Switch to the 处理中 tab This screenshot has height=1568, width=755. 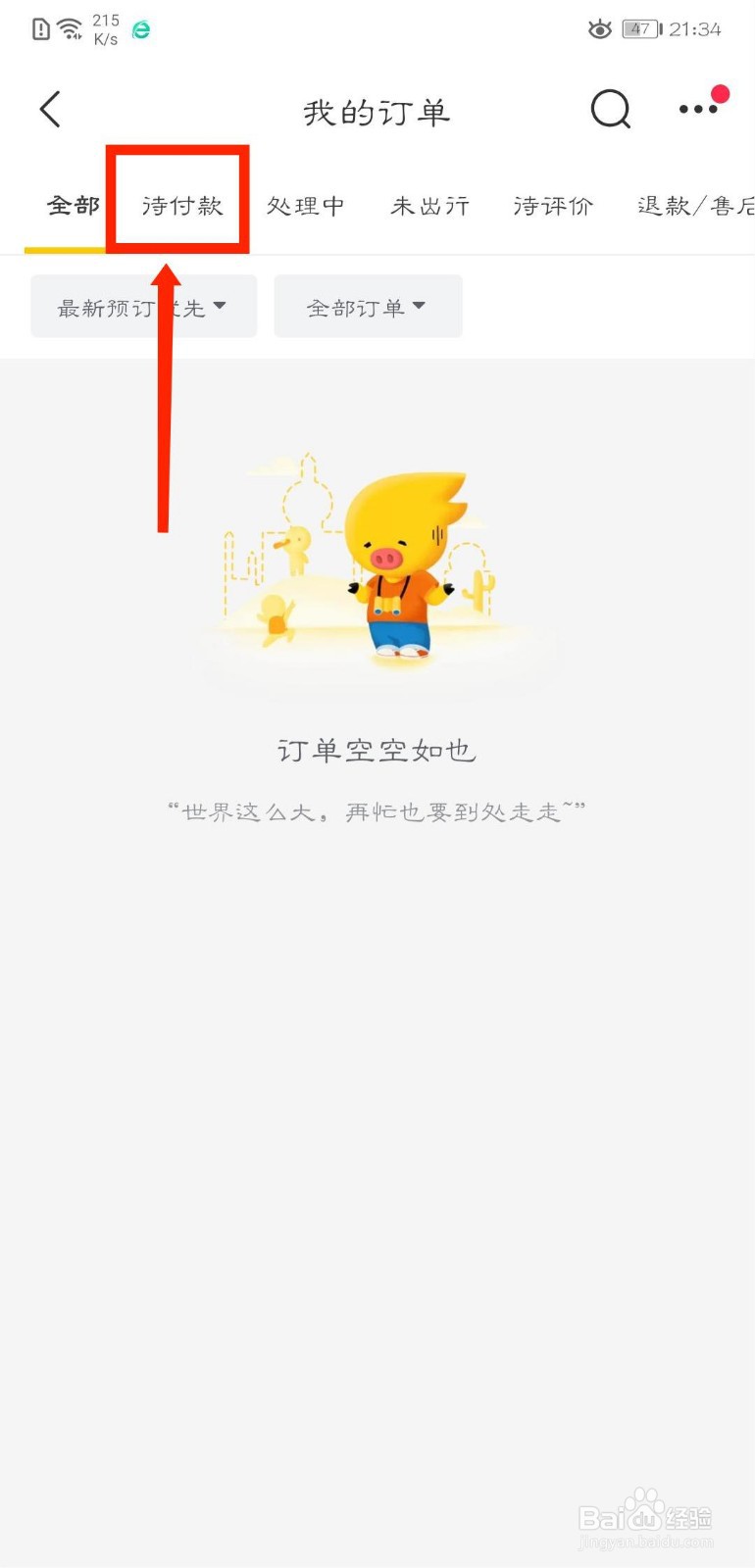(306, 206)
